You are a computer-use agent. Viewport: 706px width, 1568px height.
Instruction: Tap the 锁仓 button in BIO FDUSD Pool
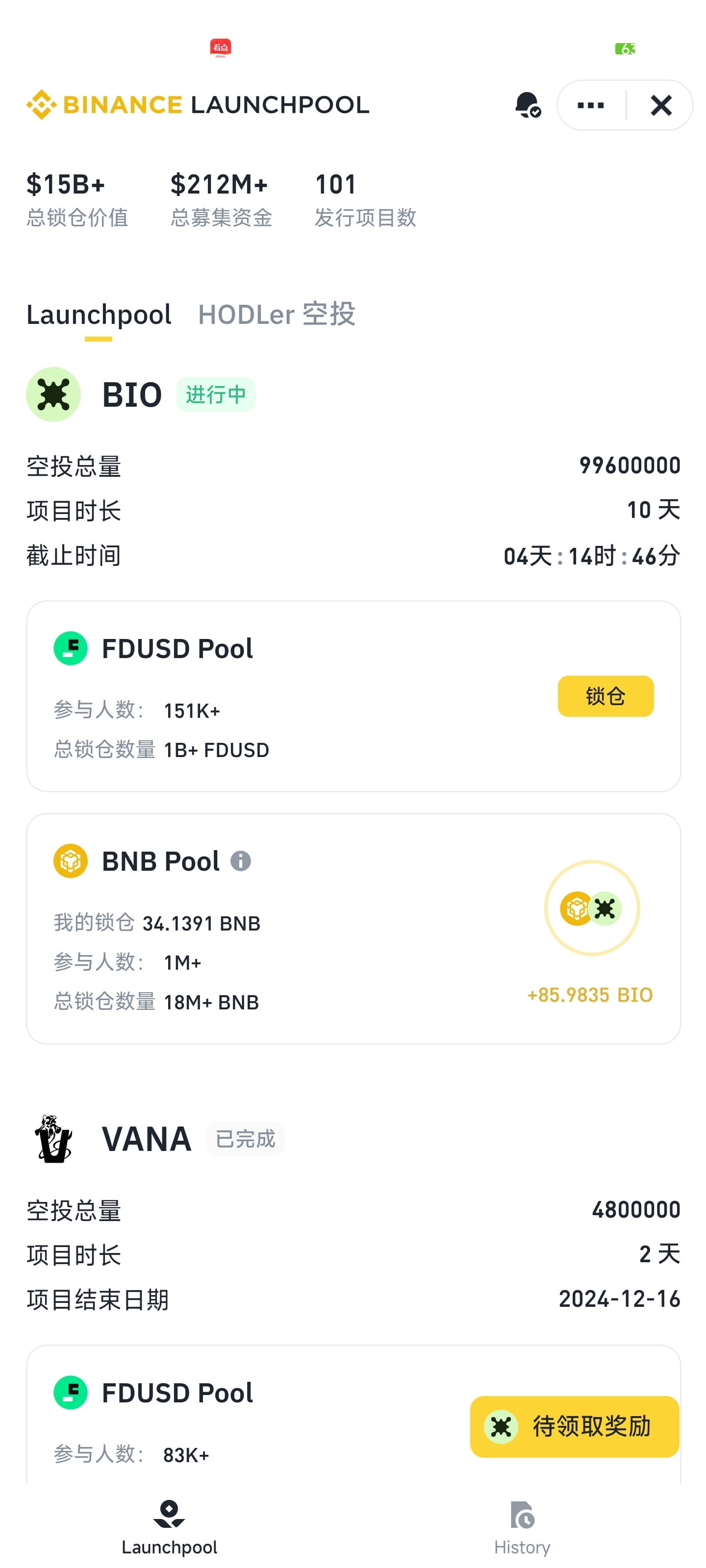(605, 696)
